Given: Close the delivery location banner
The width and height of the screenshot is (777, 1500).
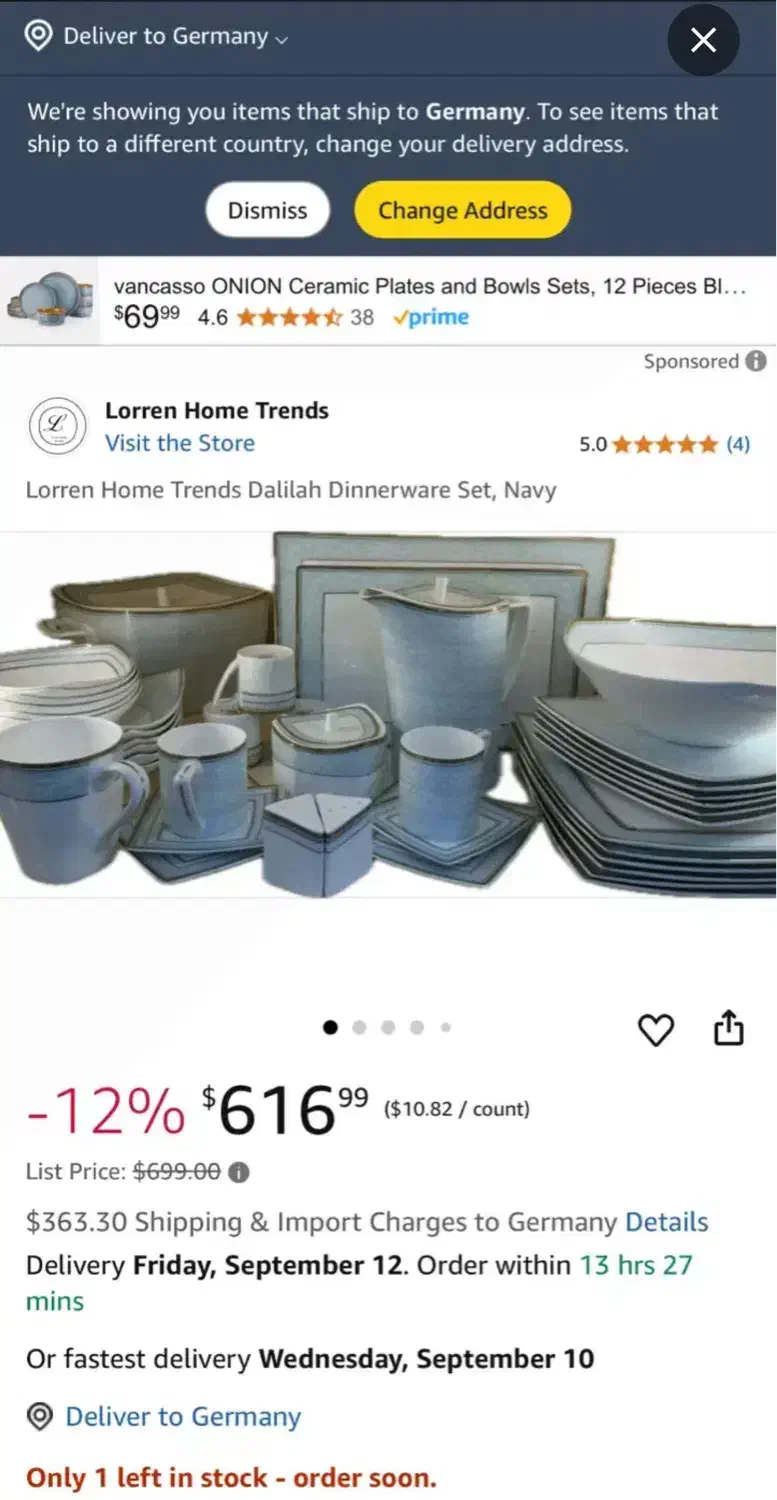Looking at the screenshot, I should tap(703, 40).
